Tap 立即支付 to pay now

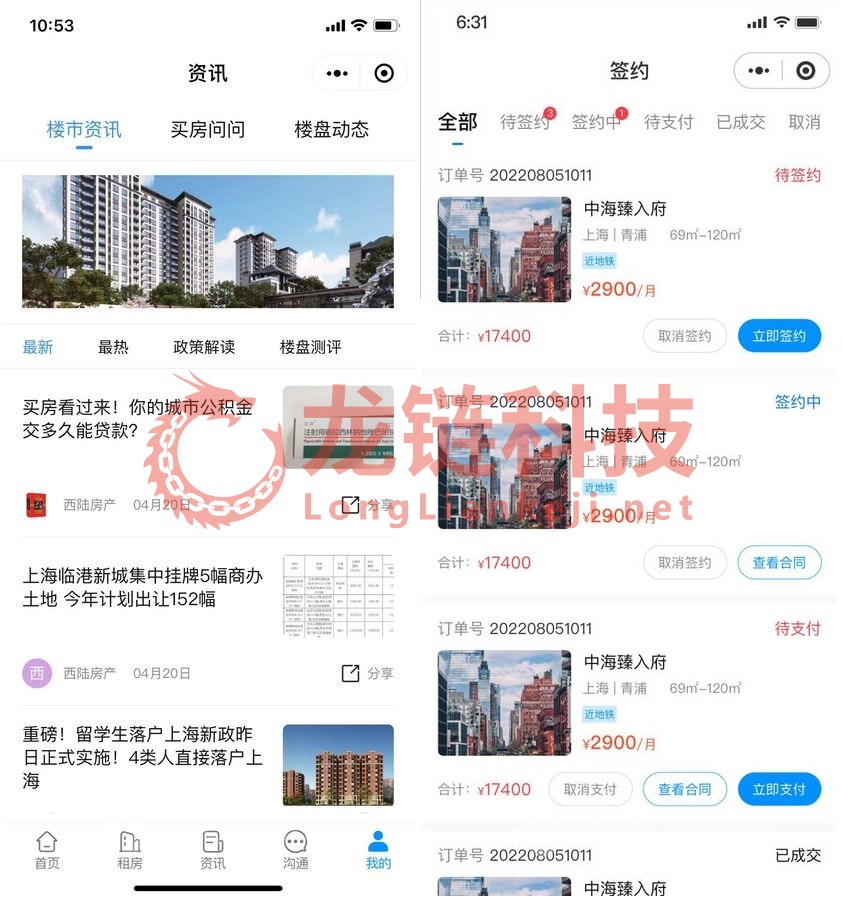pos(779,789)
